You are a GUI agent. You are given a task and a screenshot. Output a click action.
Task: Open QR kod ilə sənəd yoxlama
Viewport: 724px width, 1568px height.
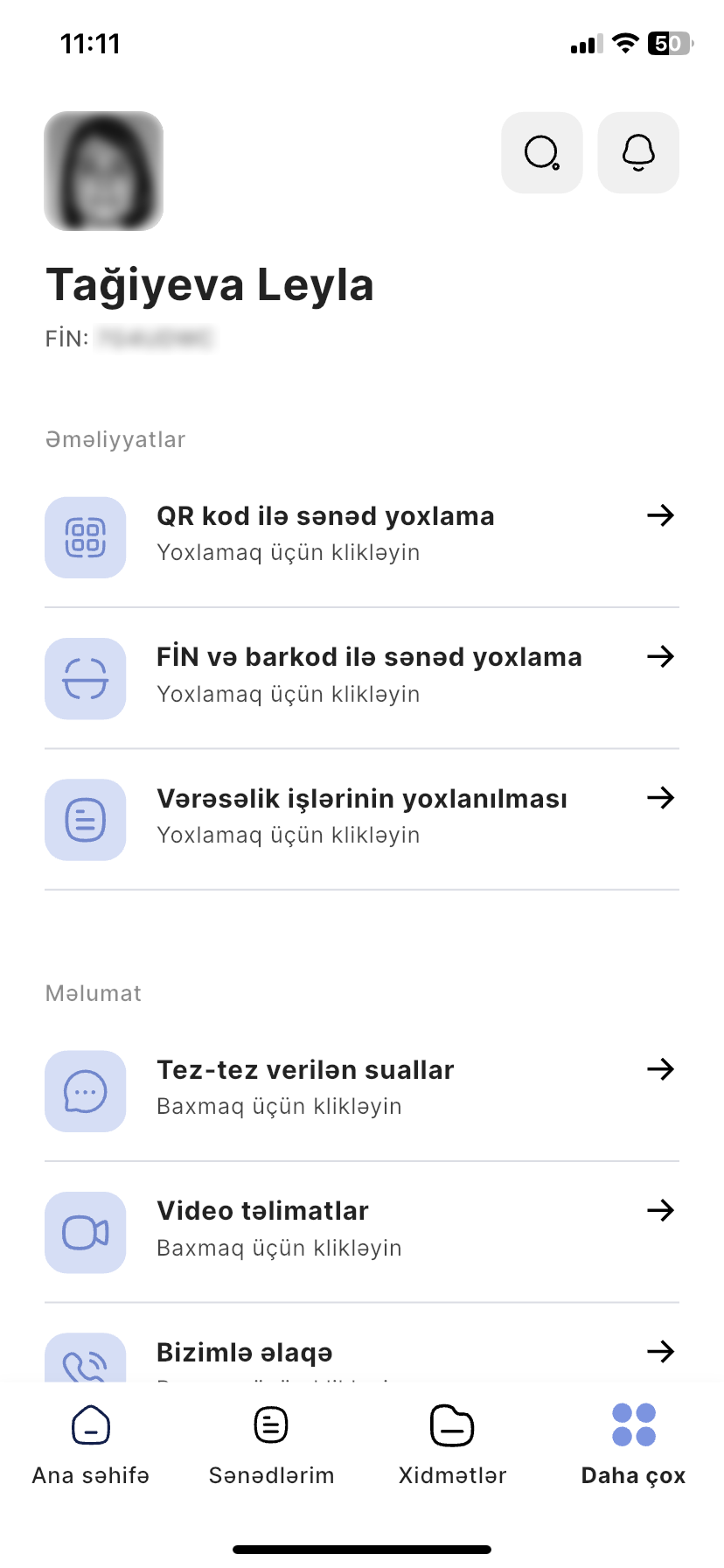coord(362,536)
